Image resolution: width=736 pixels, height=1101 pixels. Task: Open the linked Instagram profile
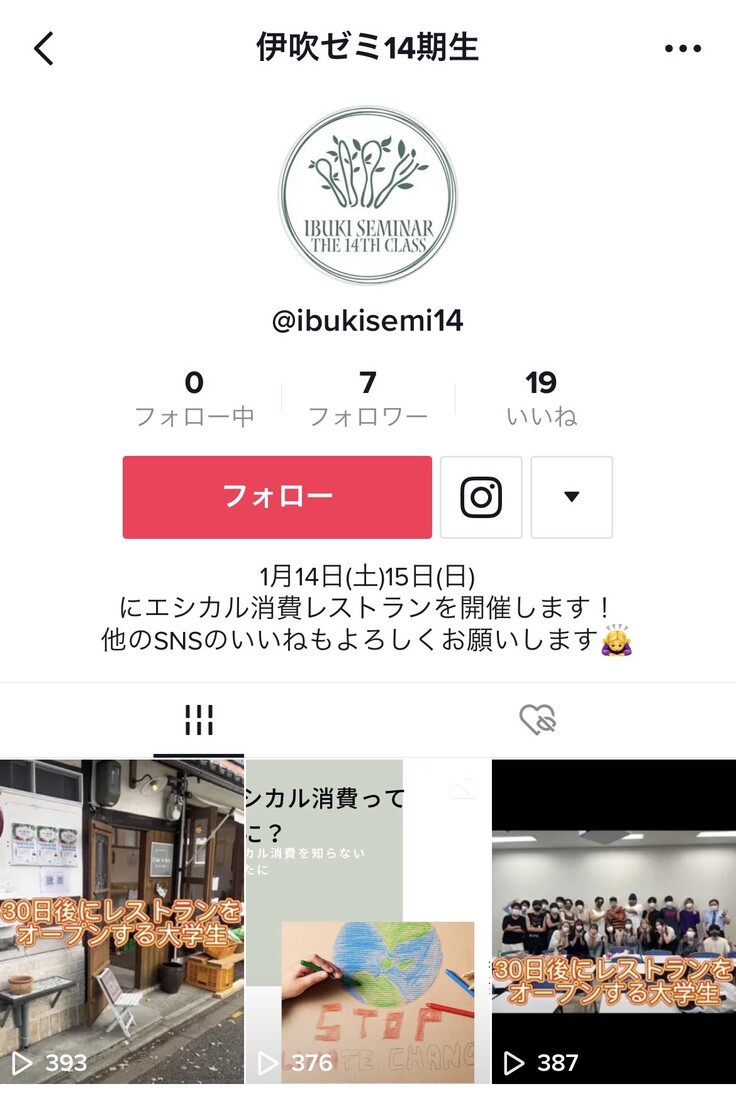pyautogui.click(x=481, y=497)
